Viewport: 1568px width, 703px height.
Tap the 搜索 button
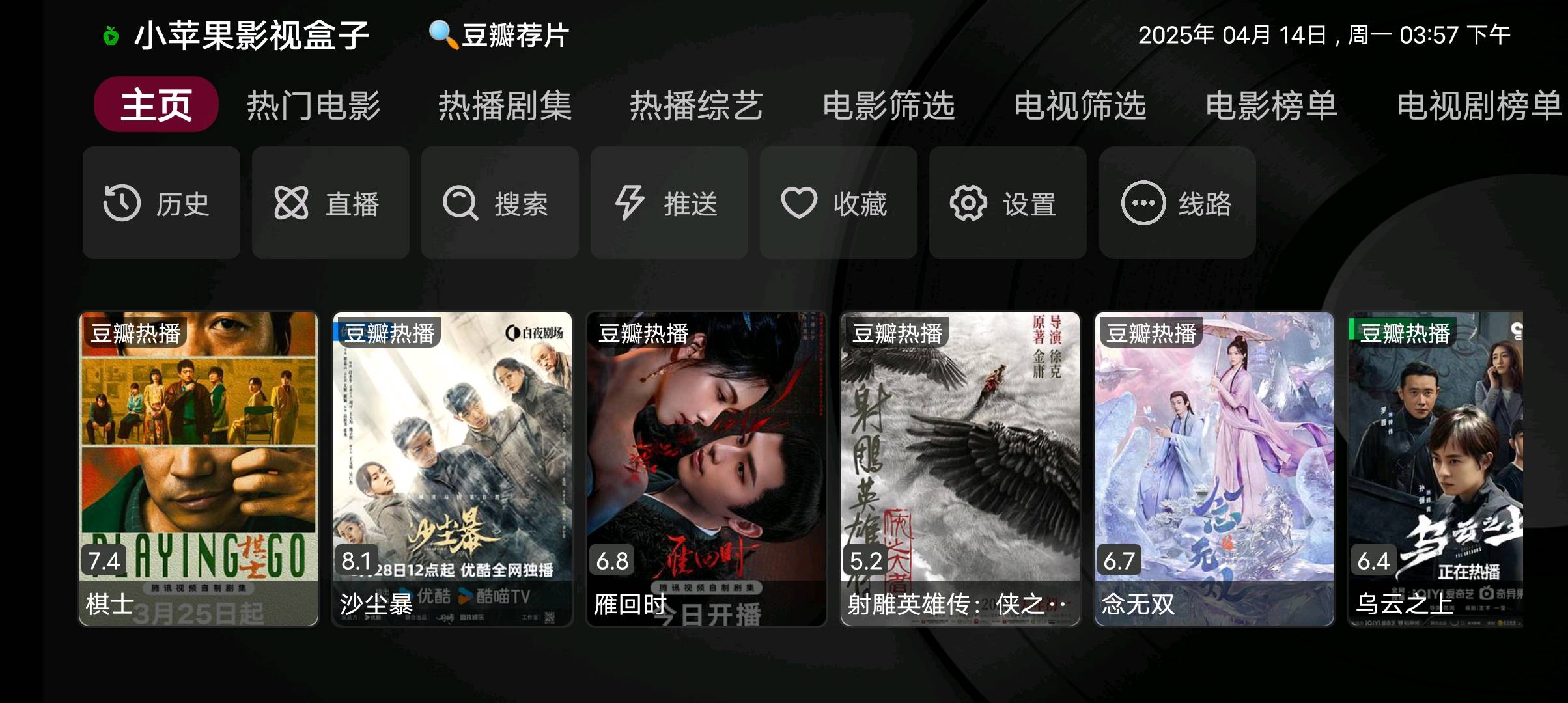(500, 203)
